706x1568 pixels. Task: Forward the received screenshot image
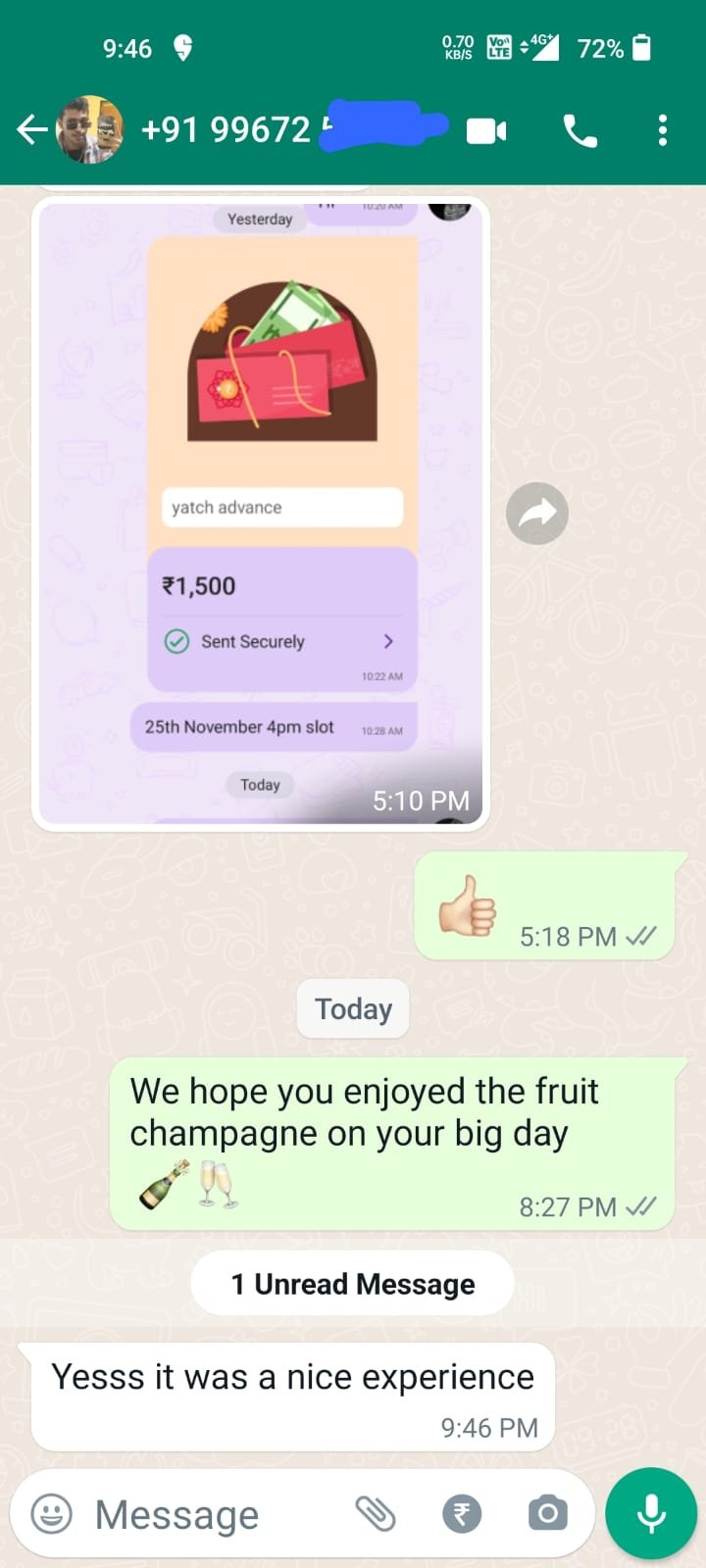tap(537, 513)
